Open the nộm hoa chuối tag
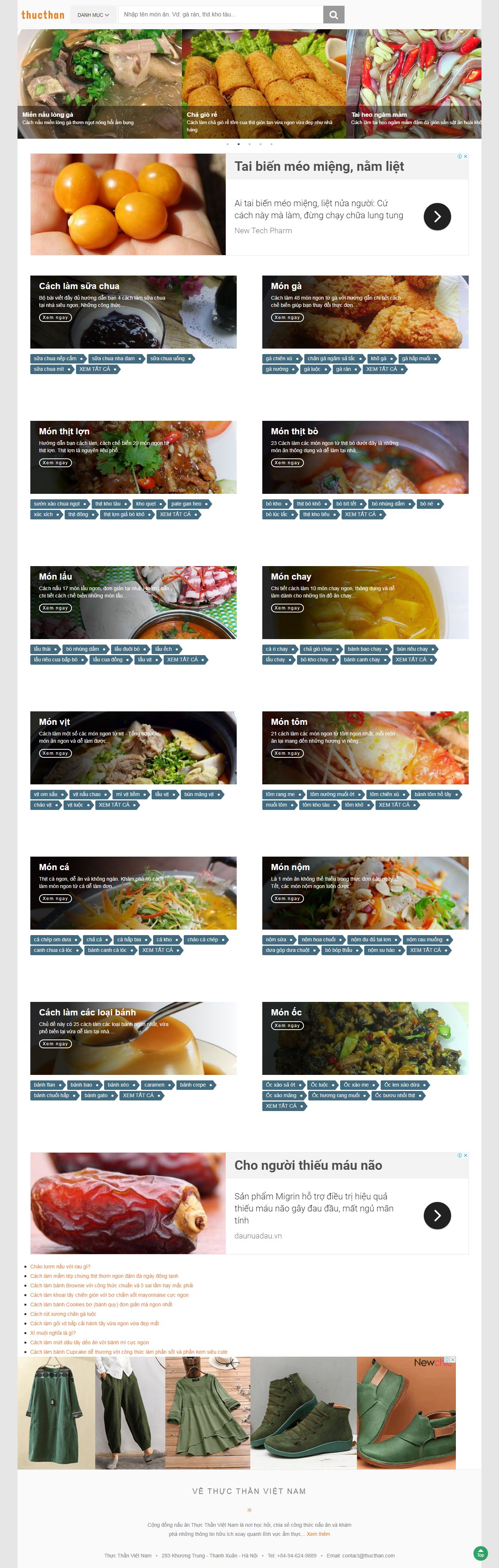Screen dimensions: 499x1568 click(319, 939)
